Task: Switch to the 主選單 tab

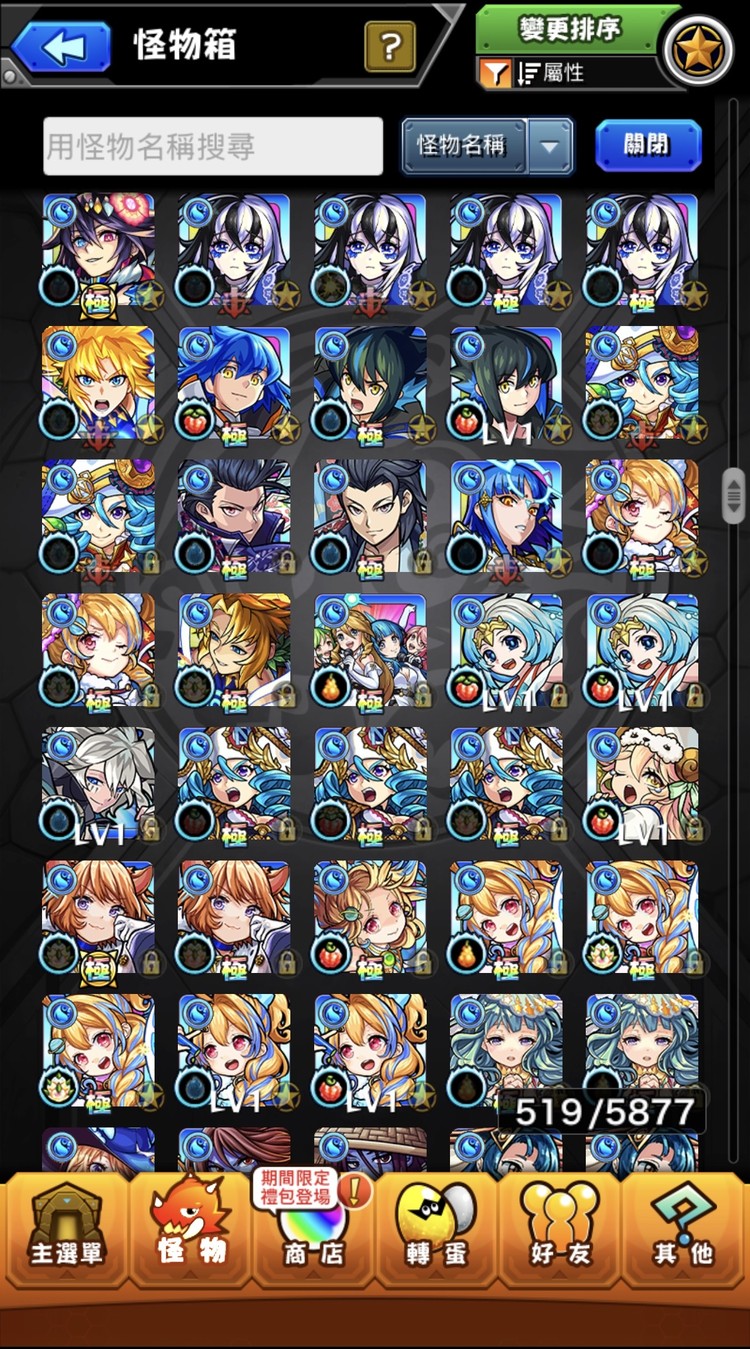Action: (x=65, y=1229)
